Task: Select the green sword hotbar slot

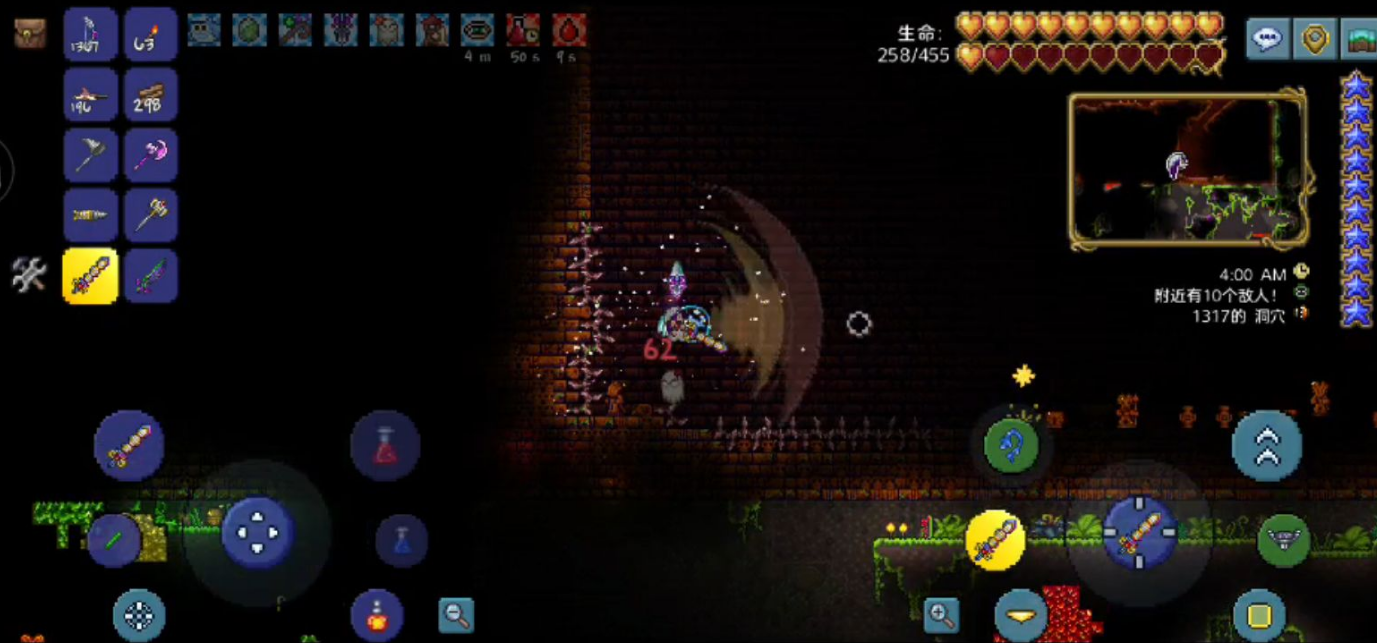Action: 151,275
